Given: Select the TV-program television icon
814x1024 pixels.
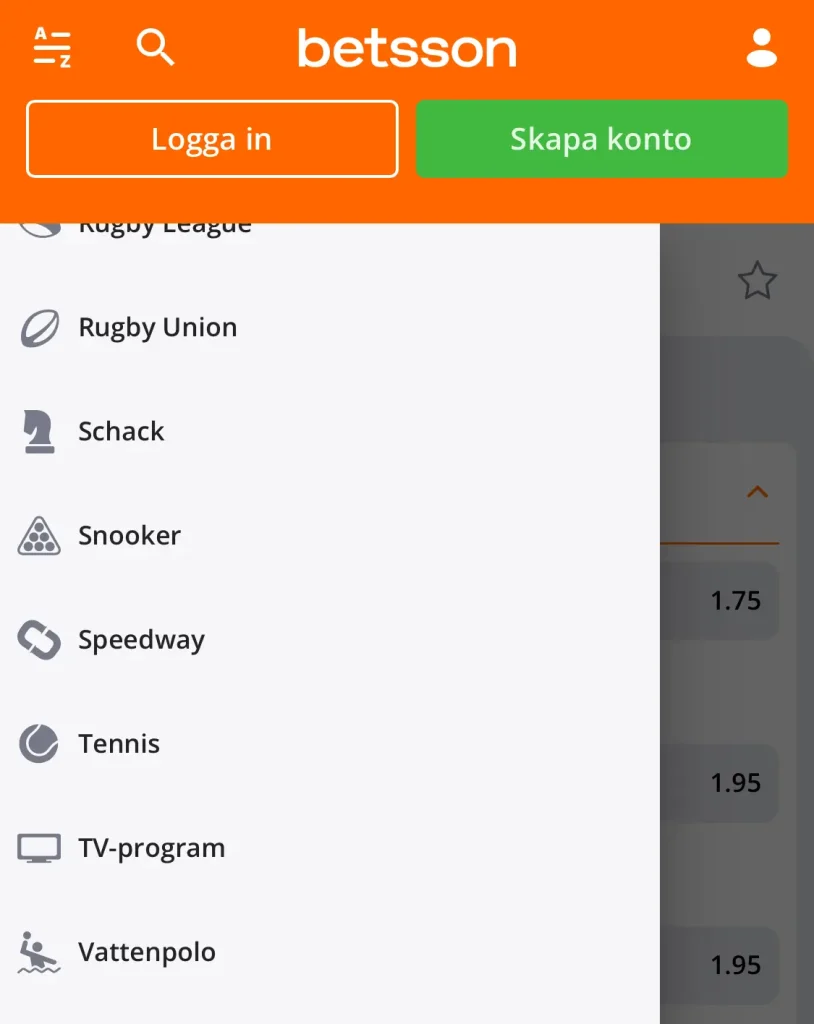Looking at the screenshot, I should coord(39,847).
